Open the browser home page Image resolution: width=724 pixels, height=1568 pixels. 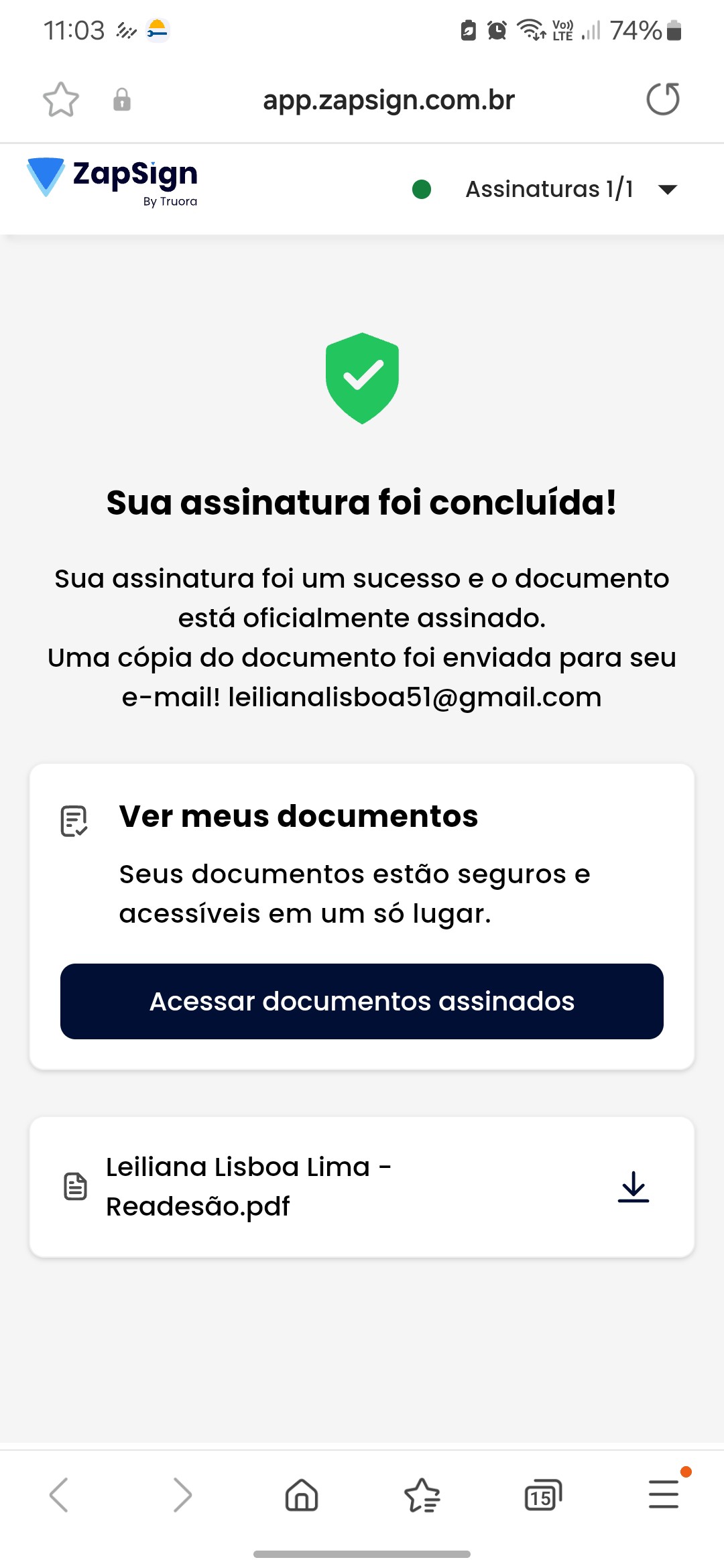coord(302,1495)
